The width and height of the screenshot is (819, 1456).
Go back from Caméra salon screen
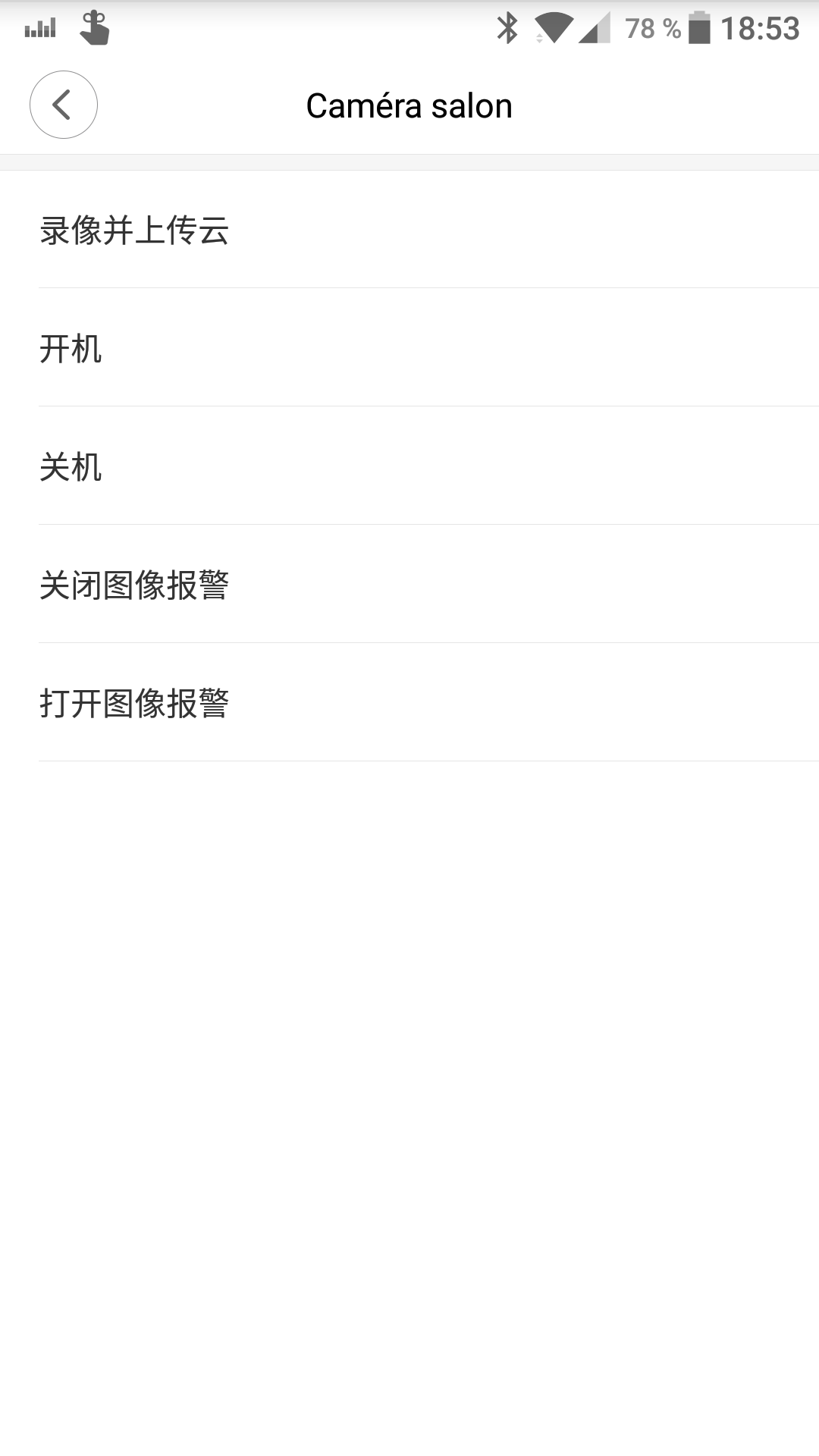point(64,105)
